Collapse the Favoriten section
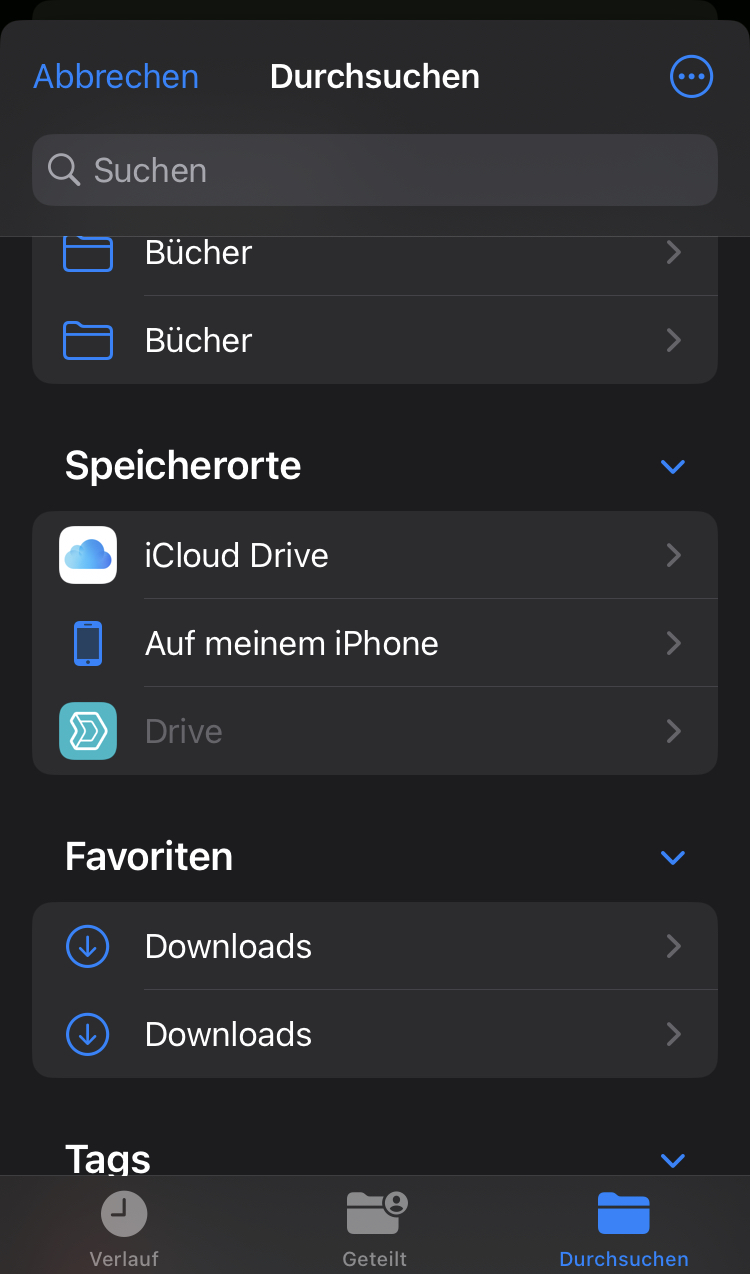Viewport: 750px width, 1274px height. tap(673, 857)
